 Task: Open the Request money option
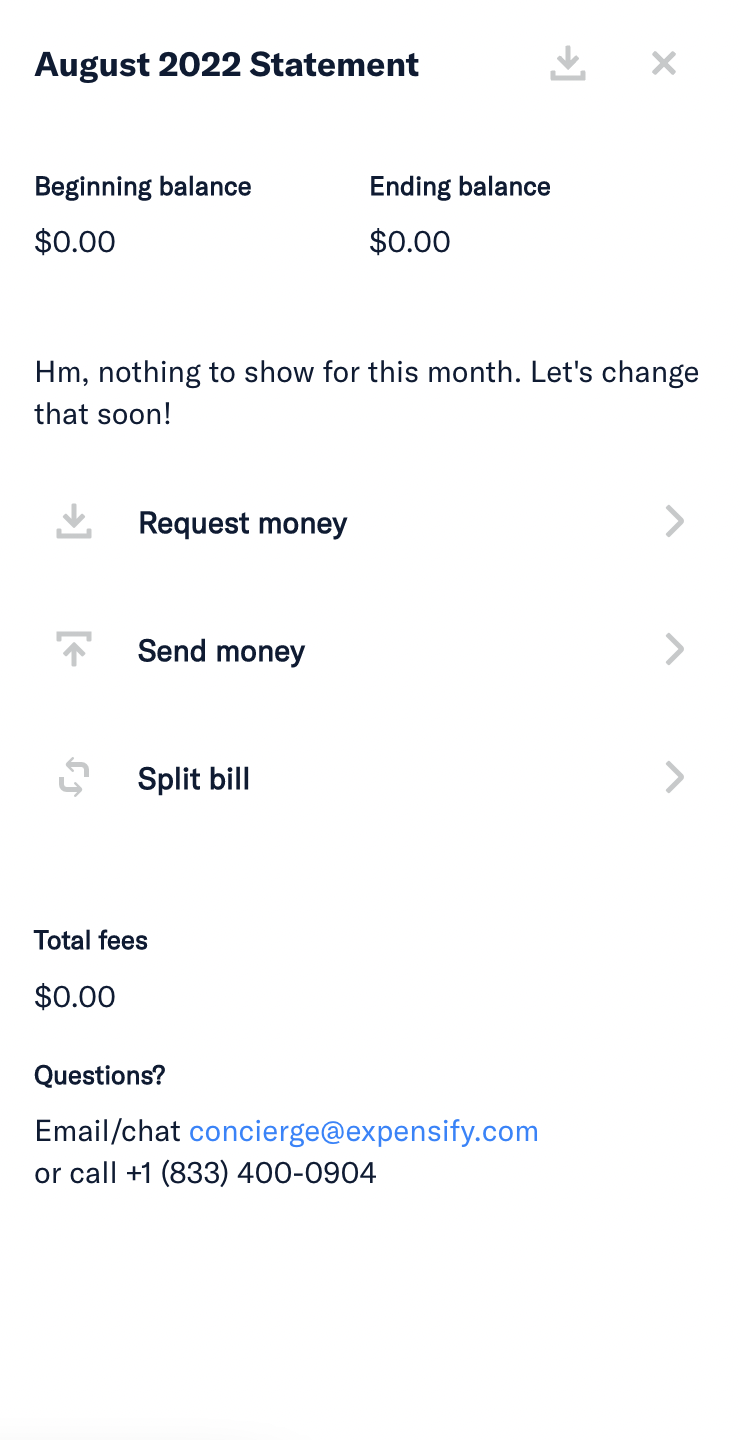point(370,522)
